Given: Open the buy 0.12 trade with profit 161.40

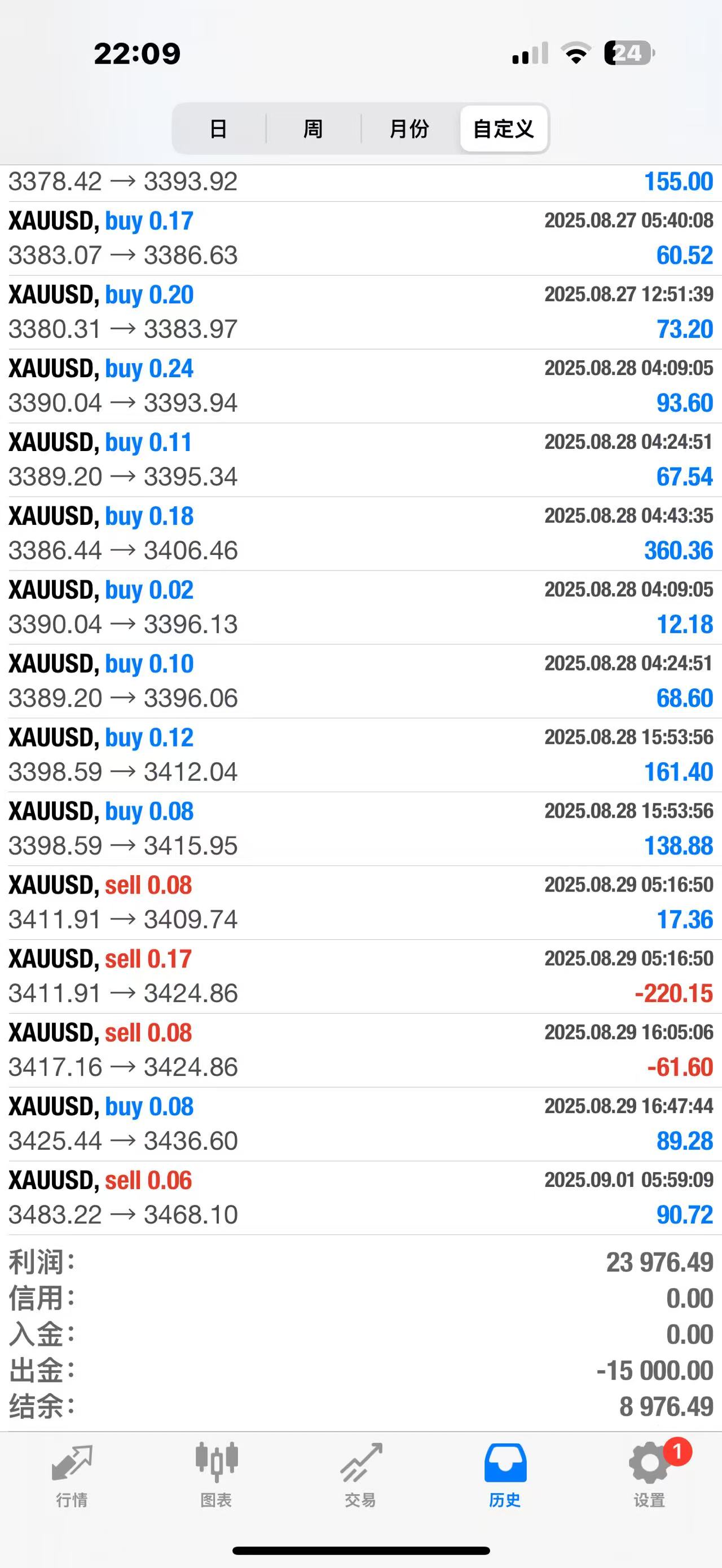Looking at the screenshot, I should point(360,755).
